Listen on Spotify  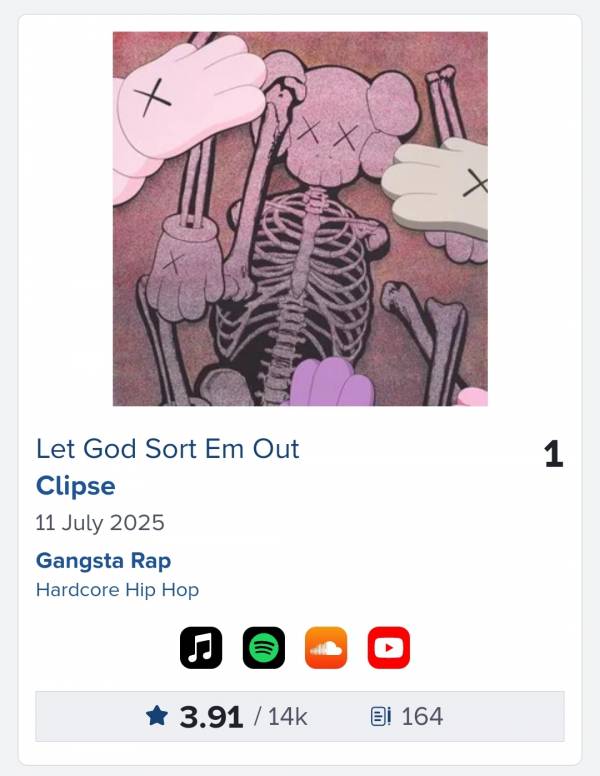264,648
